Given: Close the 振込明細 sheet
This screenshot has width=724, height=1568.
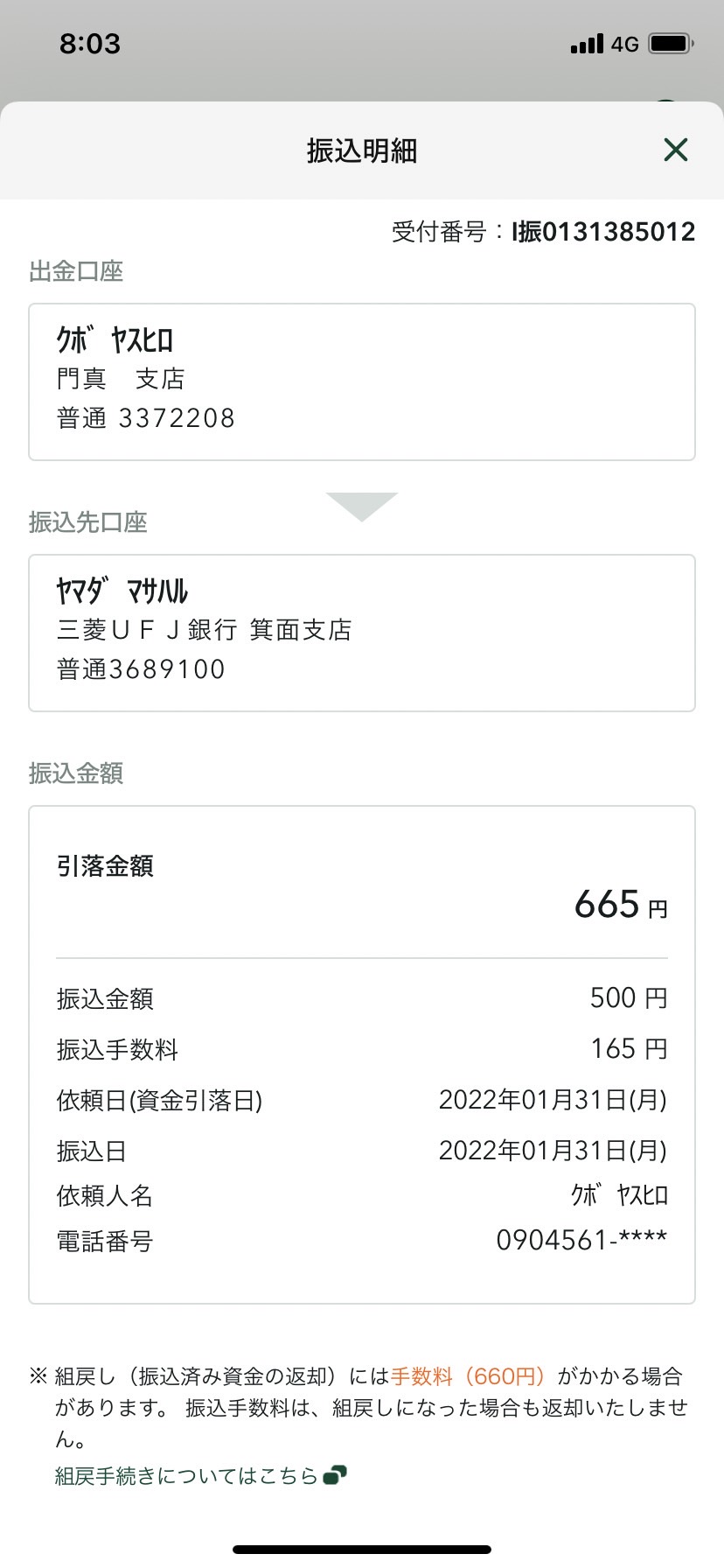Looking at the screenshot, I should pyautogui.click(x=675, y=150).
